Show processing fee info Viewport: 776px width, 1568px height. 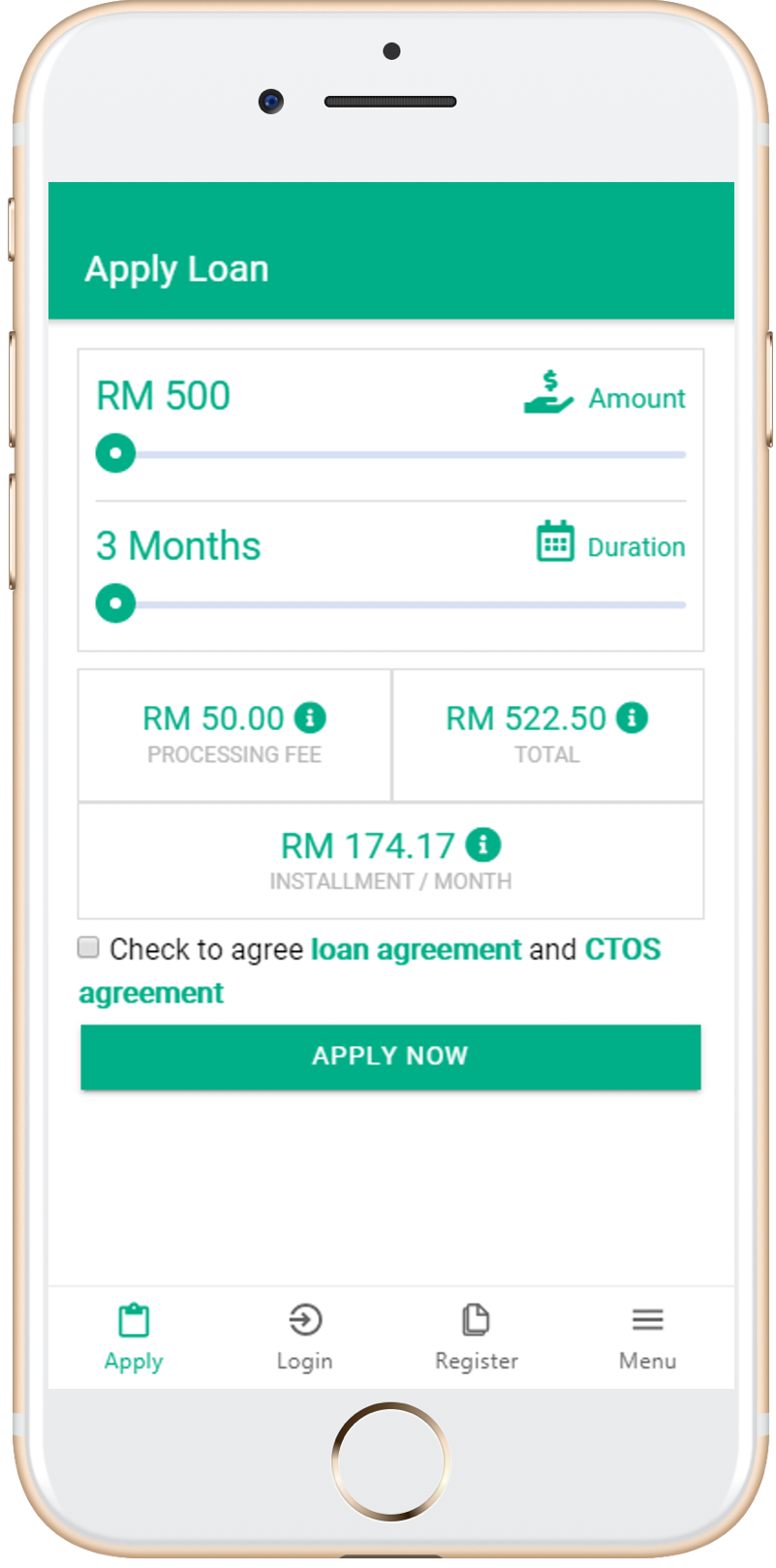(310, 718)
